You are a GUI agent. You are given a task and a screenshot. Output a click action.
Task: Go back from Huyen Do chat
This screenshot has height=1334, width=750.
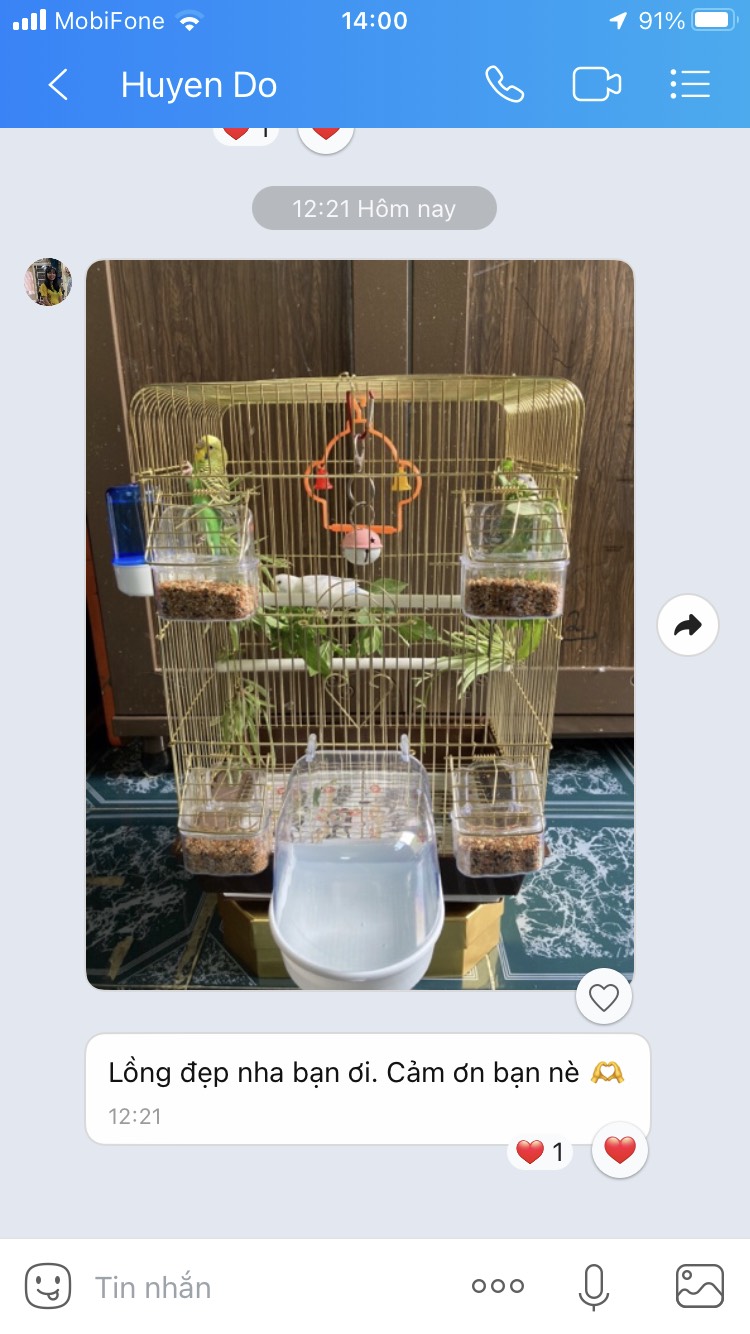[58, 85]
